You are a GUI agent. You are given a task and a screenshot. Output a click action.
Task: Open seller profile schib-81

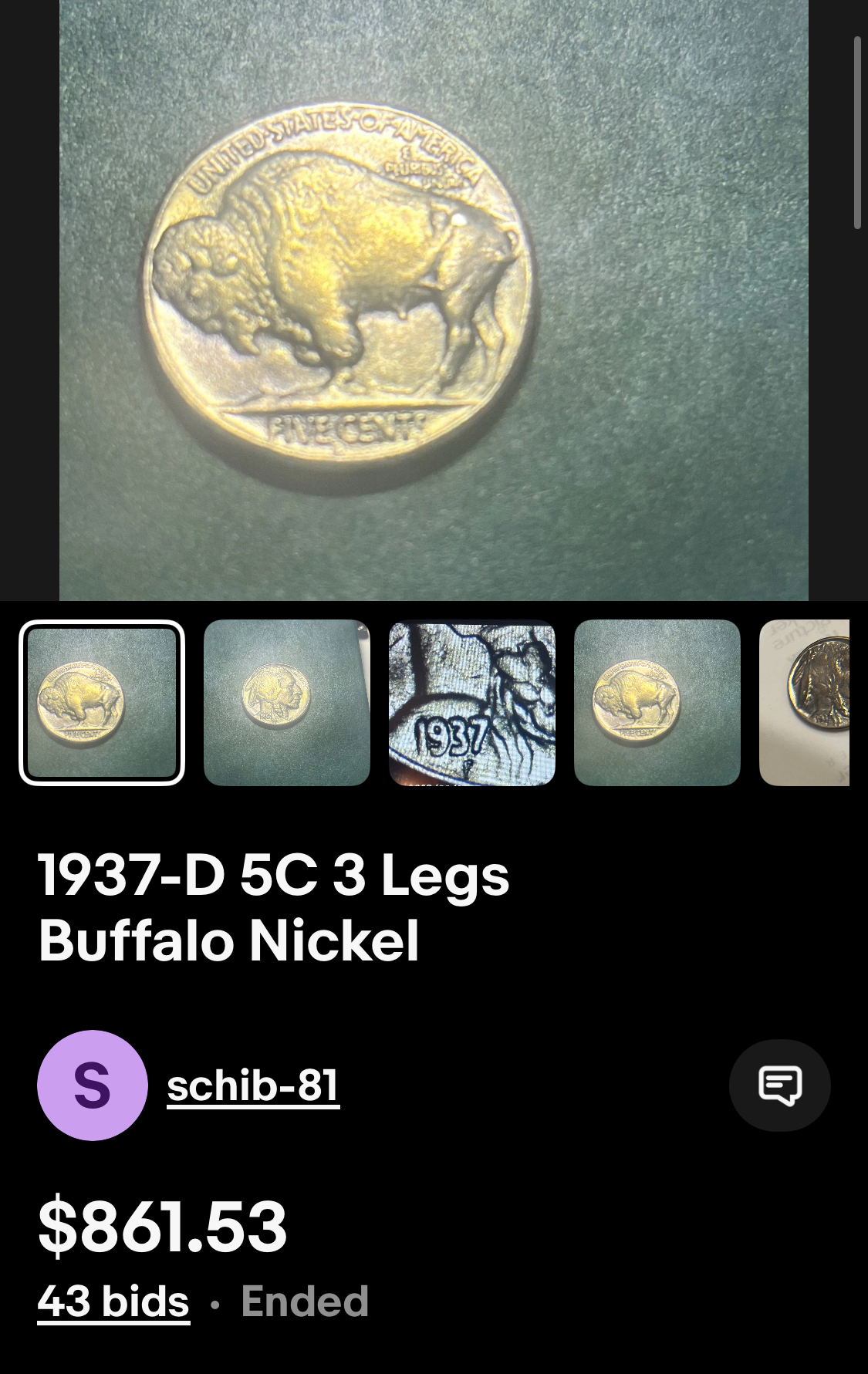pyautogui.click(x=253, y=1085)
